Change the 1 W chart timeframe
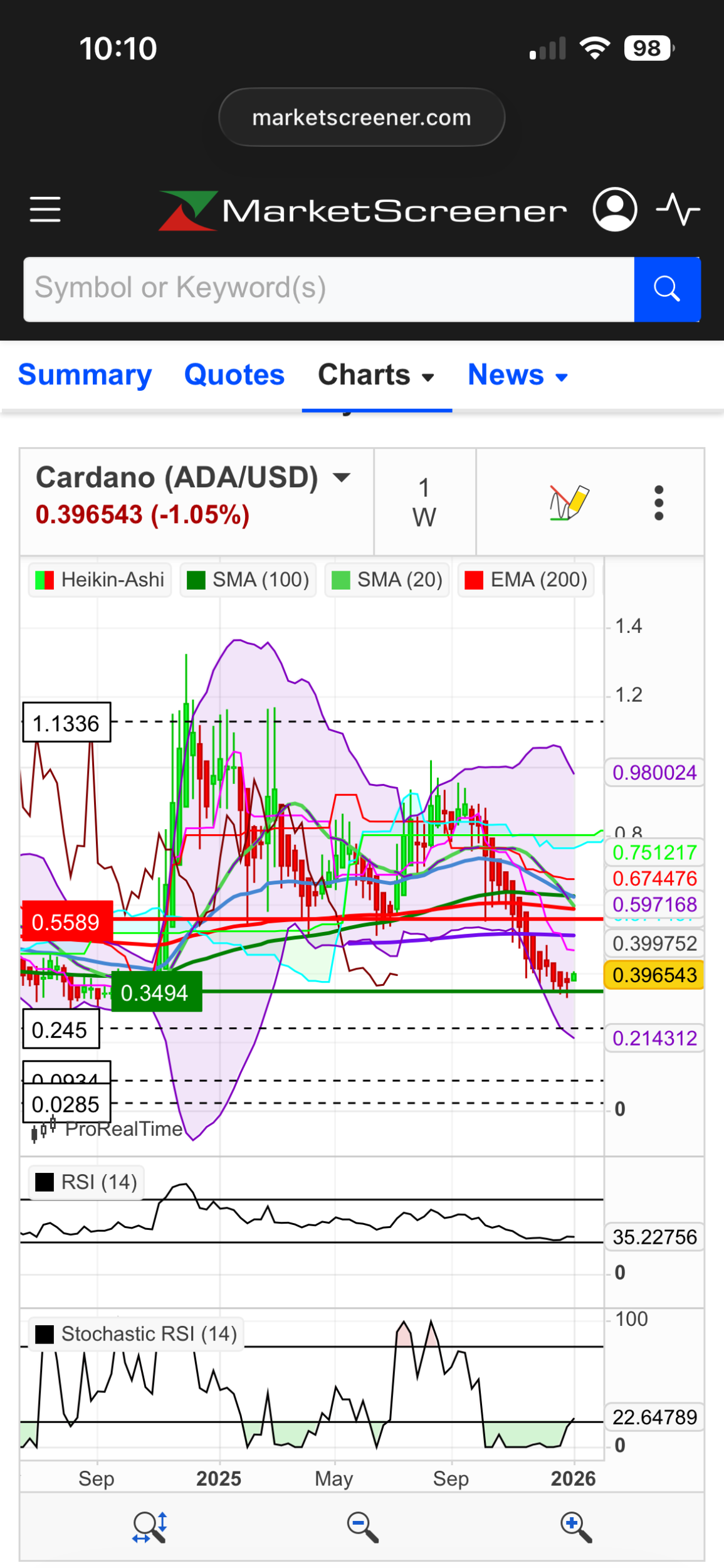 point(424,502)
